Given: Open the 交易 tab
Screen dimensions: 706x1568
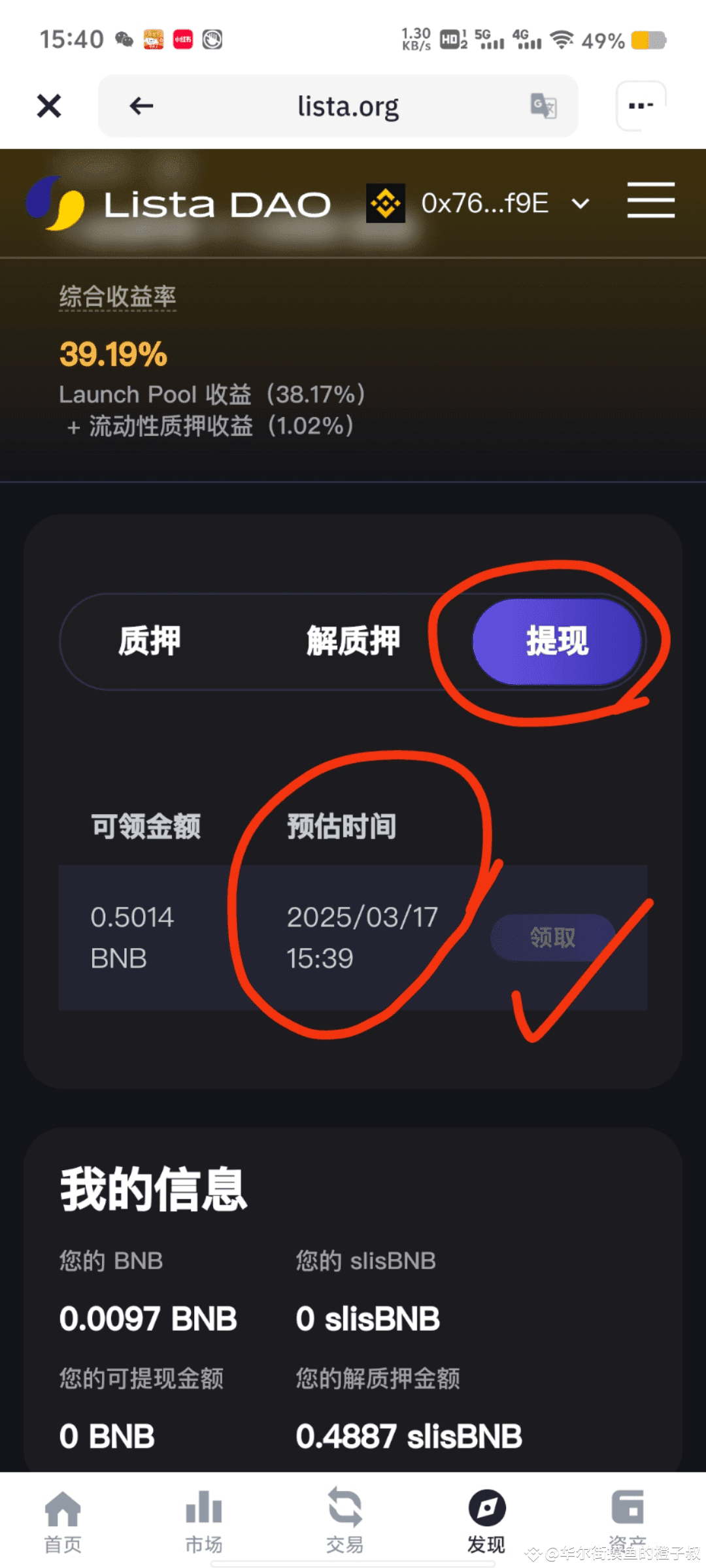Looking at the screenshot, I should click(x=345, y=1522).
